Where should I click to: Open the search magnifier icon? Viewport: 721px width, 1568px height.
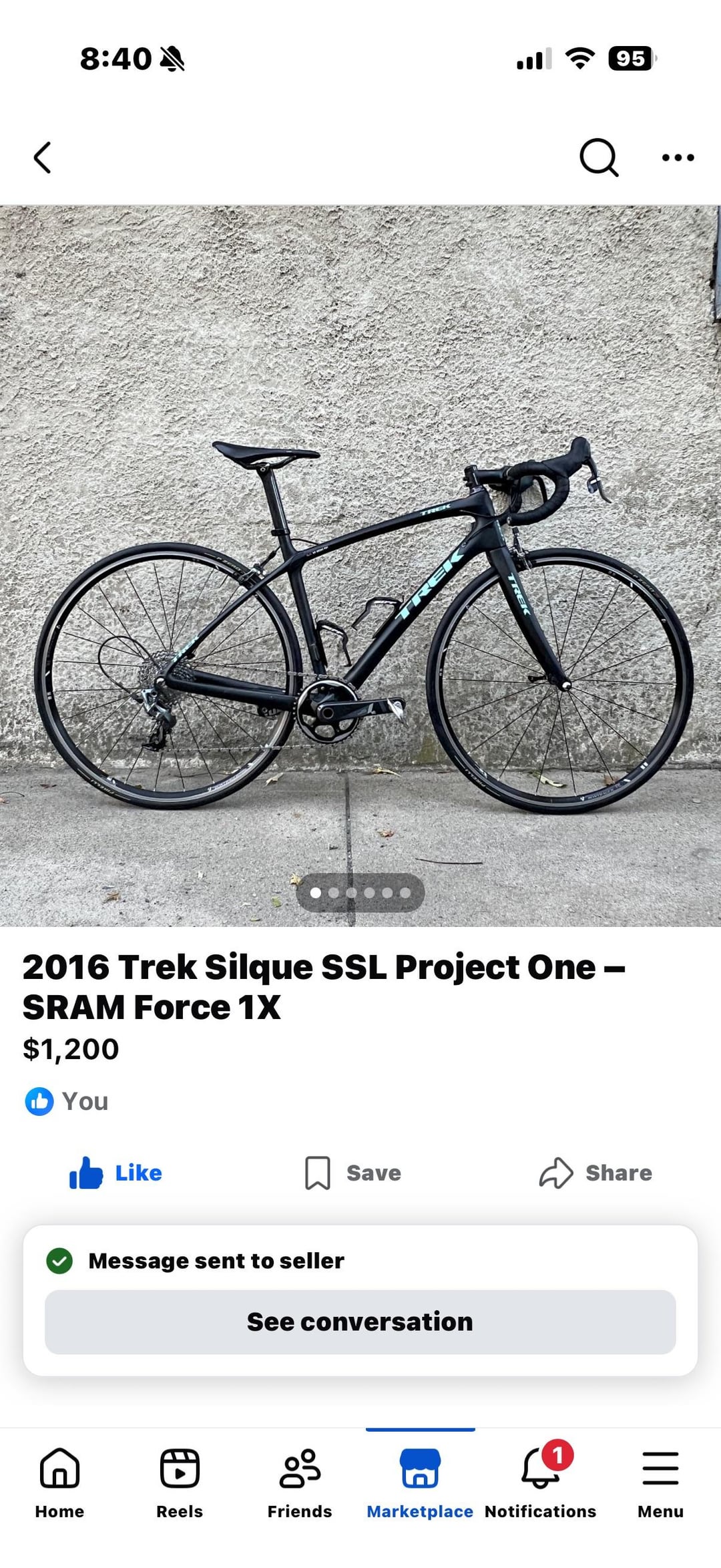[x=598, y=158]
